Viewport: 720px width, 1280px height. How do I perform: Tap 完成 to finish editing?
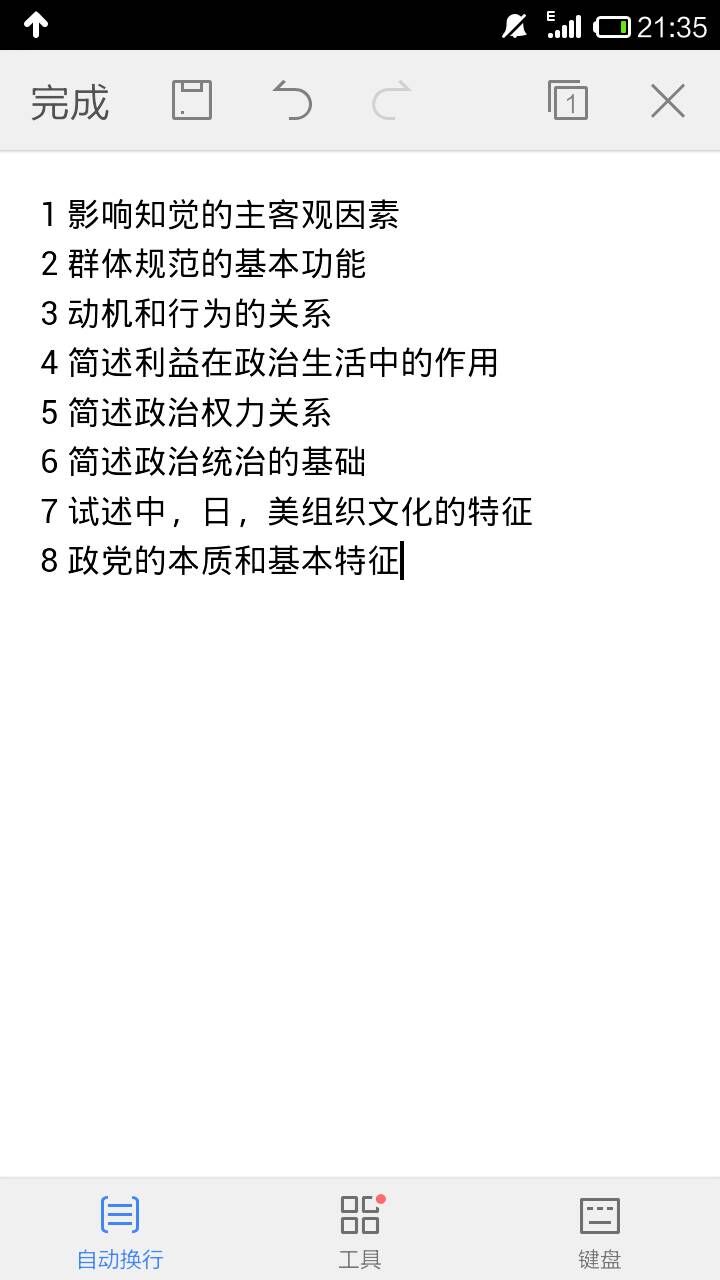(x=69, y=102)
